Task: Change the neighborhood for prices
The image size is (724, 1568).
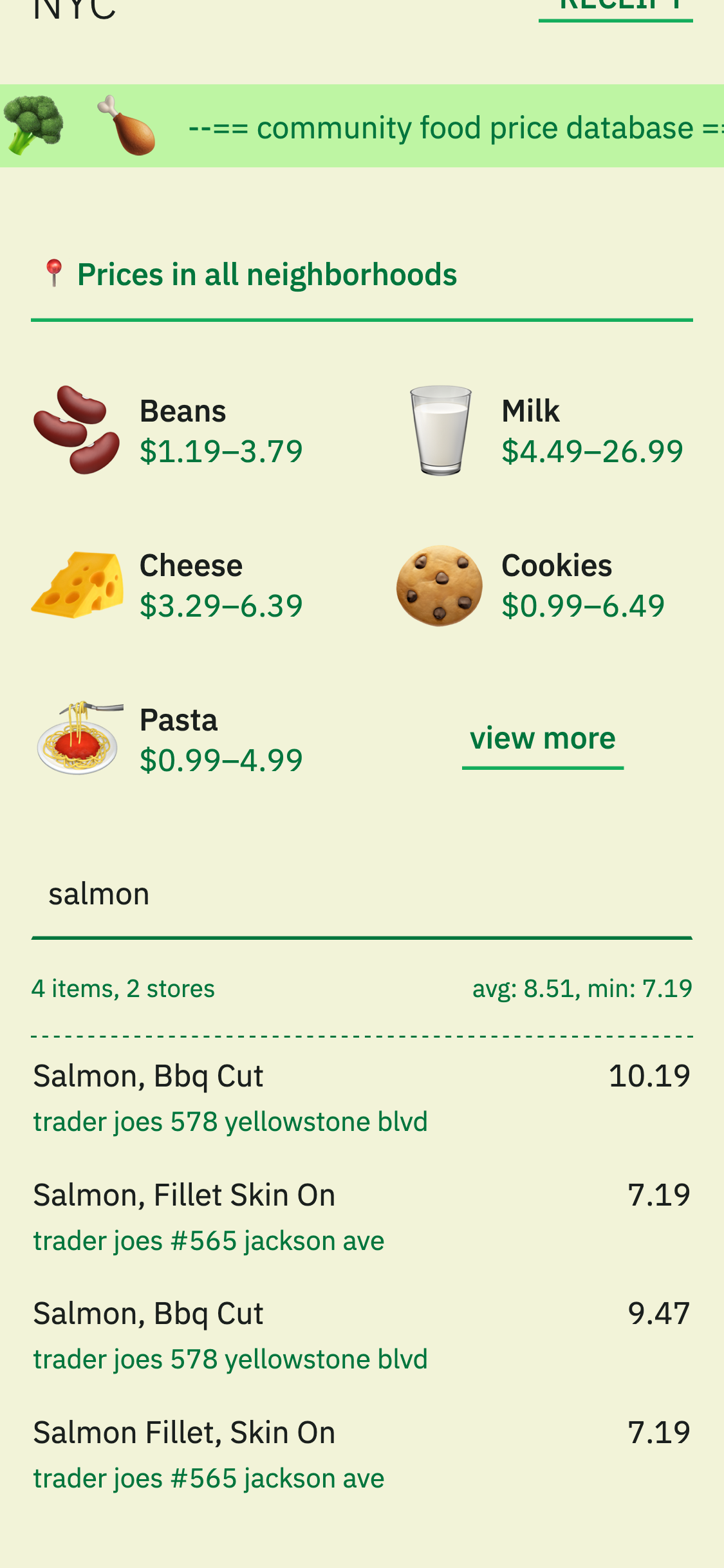Action: click(266, 275)
